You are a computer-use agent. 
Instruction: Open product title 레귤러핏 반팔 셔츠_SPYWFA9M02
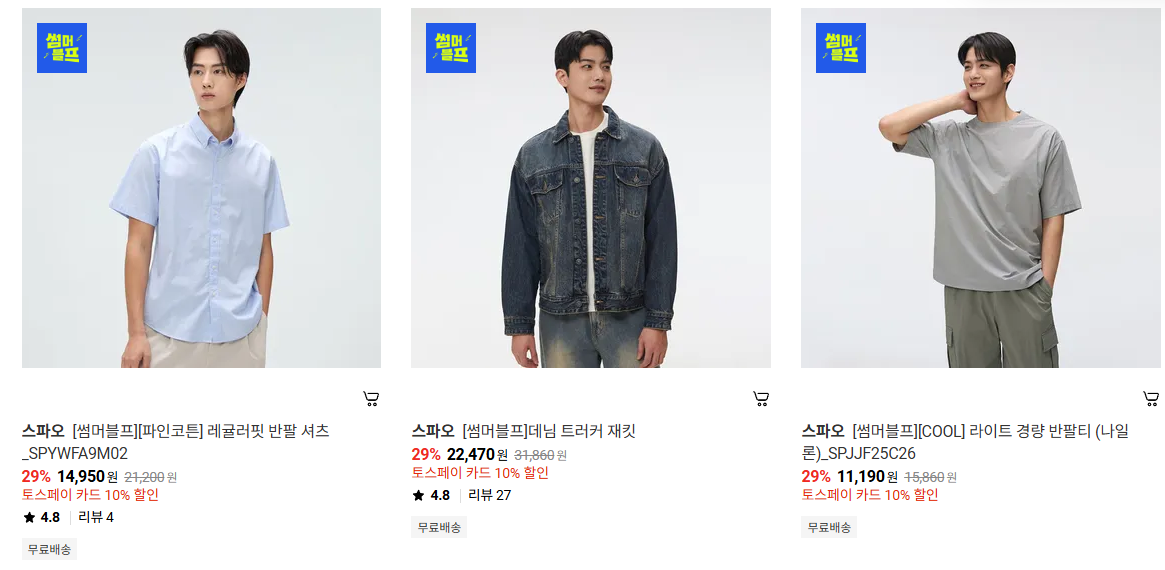[175, 441]
